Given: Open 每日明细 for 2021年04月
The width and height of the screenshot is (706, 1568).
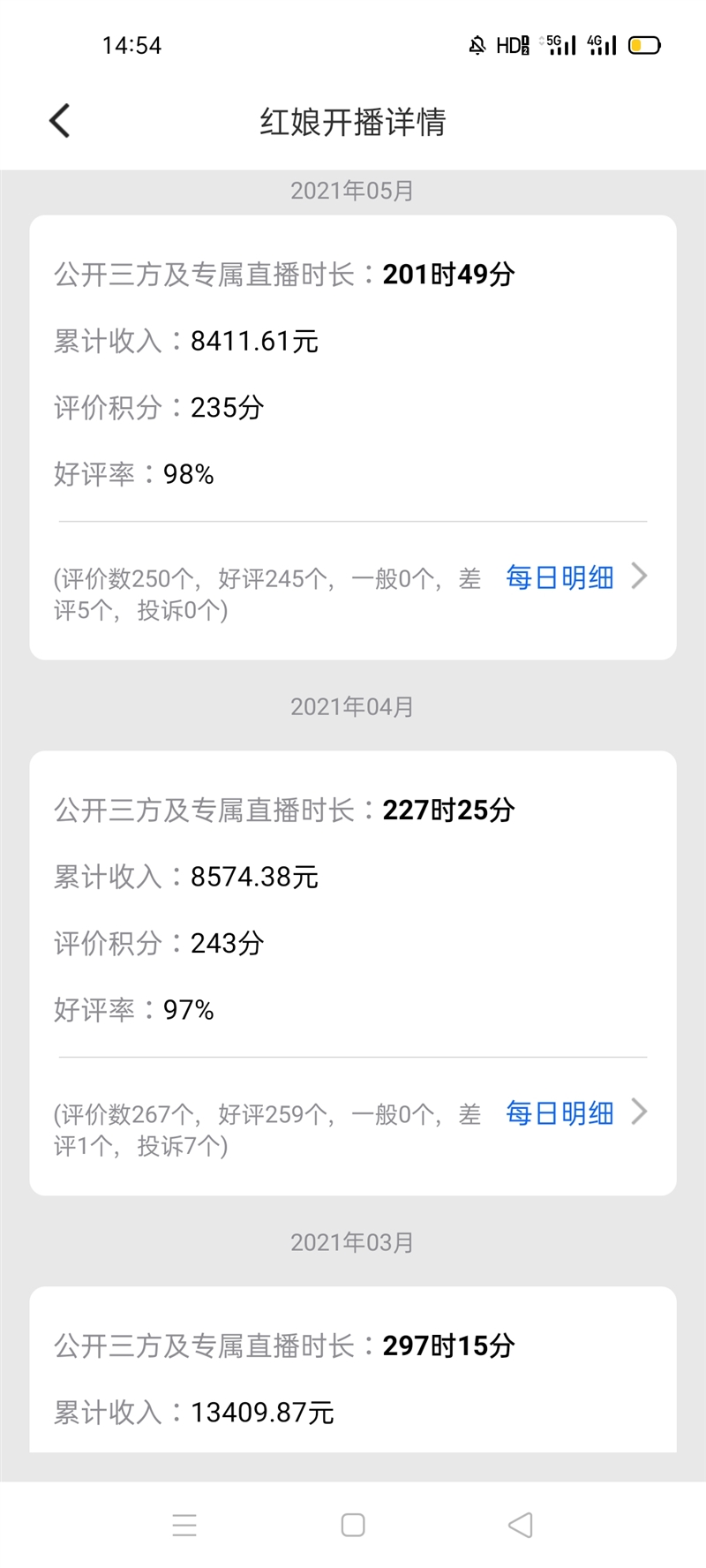Looking at the screenshot, I should click(x=576, y=1113).
